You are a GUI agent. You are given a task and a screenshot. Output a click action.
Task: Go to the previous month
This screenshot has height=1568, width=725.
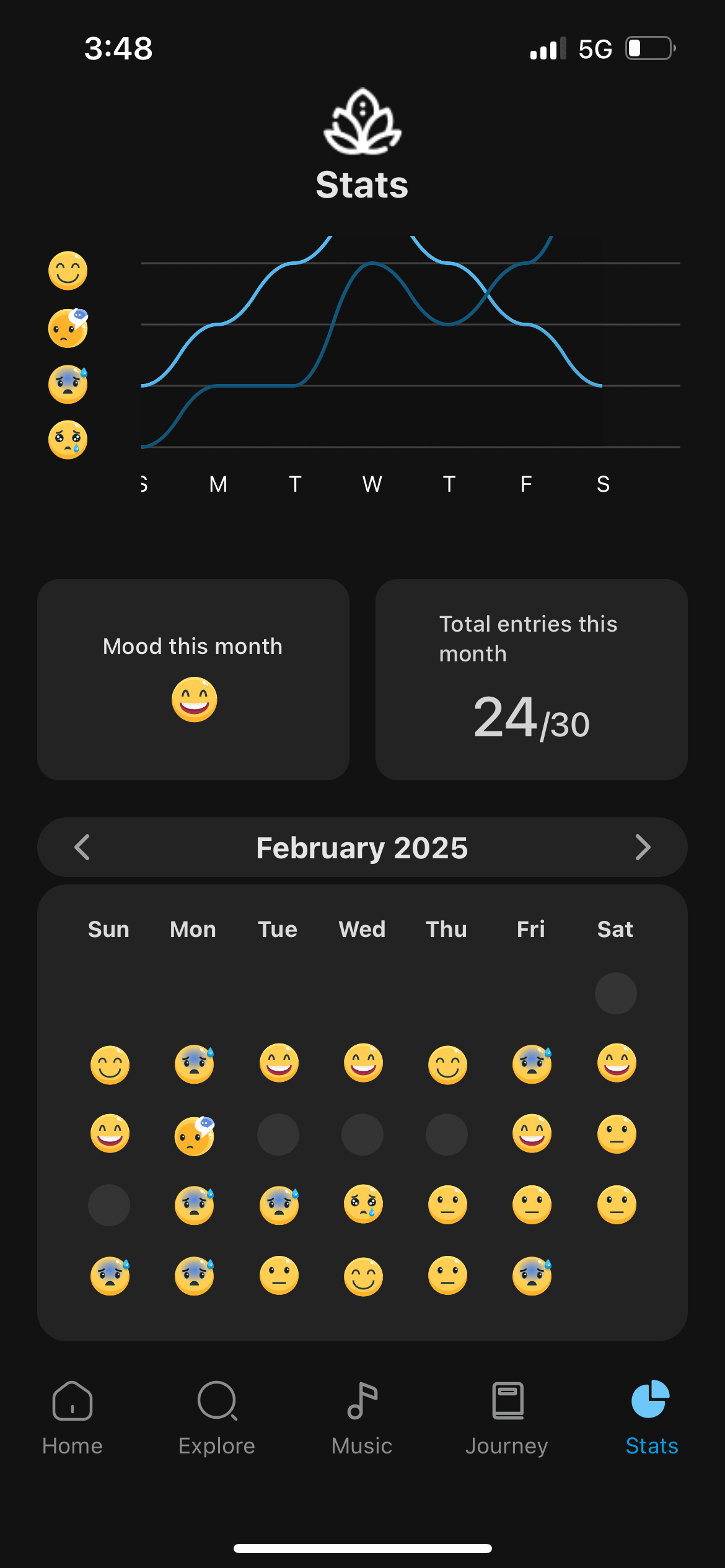pyautogui.click(x=82, y=847)
